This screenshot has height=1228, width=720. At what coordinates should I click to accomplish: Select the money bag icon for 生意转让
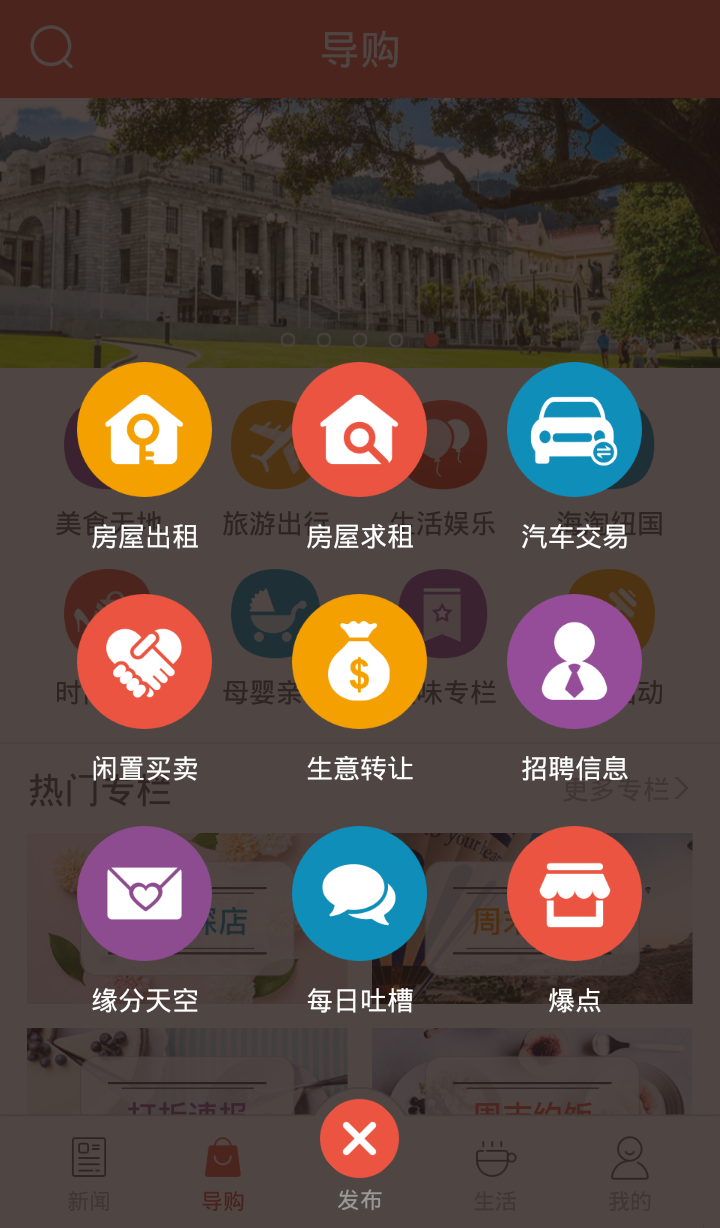coord(360,661)
